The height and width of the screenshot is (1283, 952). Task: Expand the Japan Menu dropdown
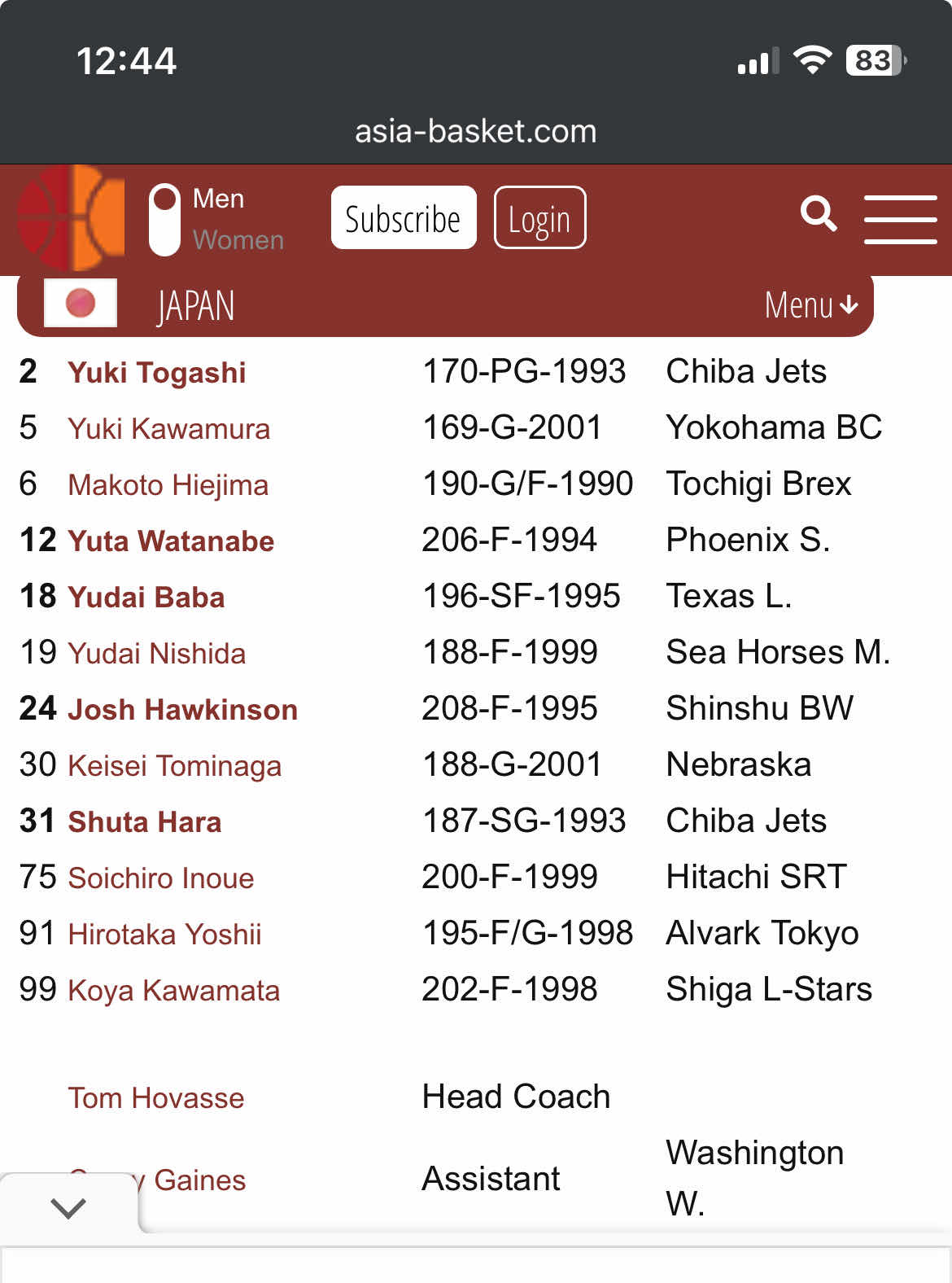tap(810, 305)
